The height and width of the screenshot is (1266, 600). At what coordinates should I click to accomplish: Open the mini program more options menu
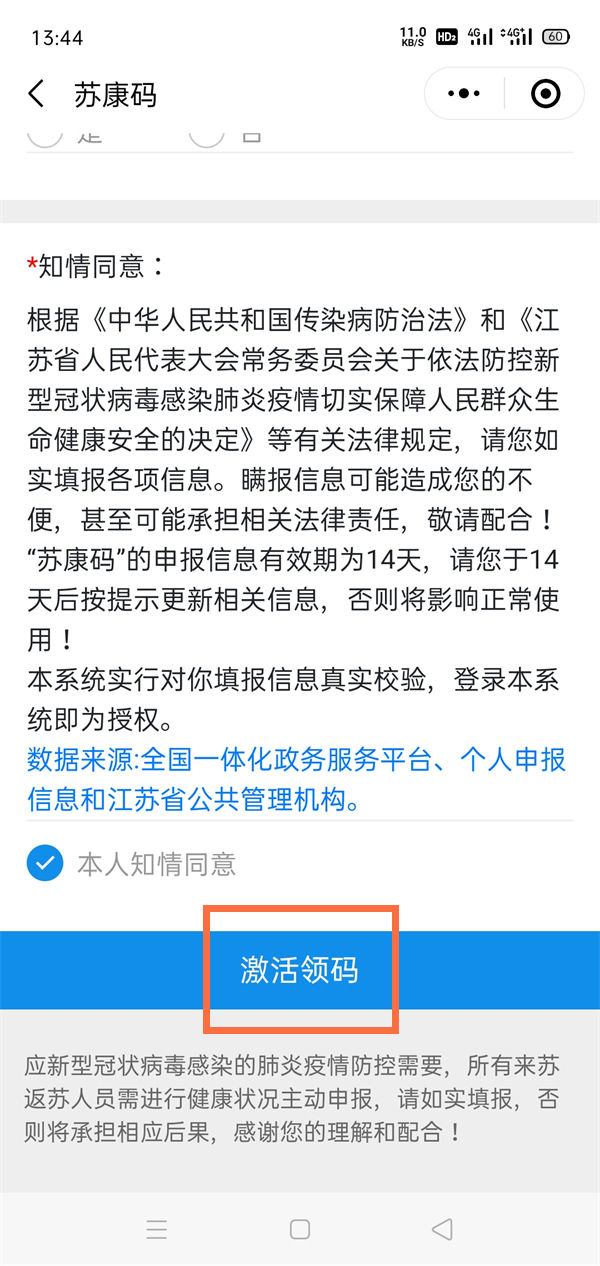[x=464, y=94]
